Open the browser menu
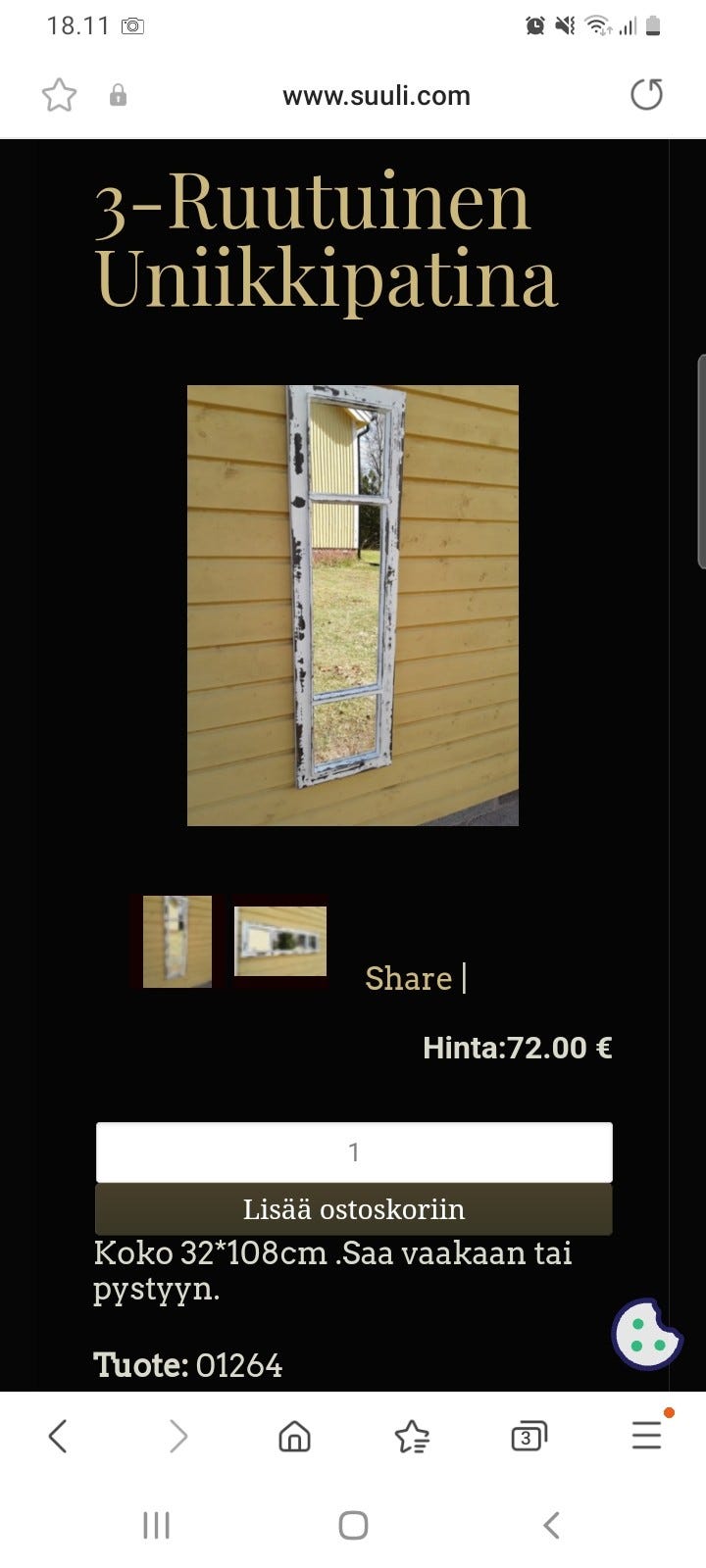This screenshot has width=706, height=1568. [x=646, y=1437]
